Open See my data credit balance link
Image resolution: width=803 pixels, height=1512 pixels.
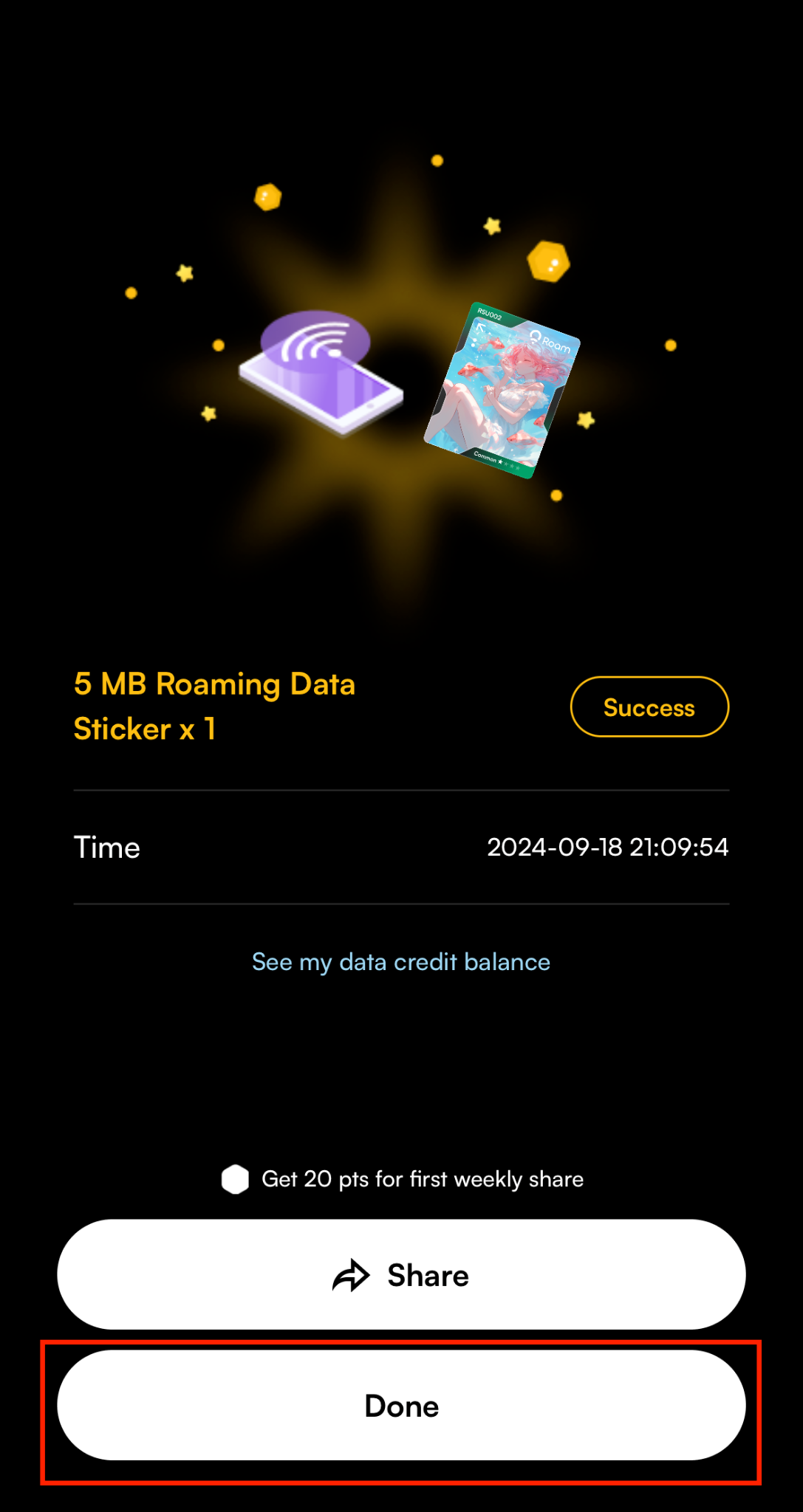click(401, 962)
